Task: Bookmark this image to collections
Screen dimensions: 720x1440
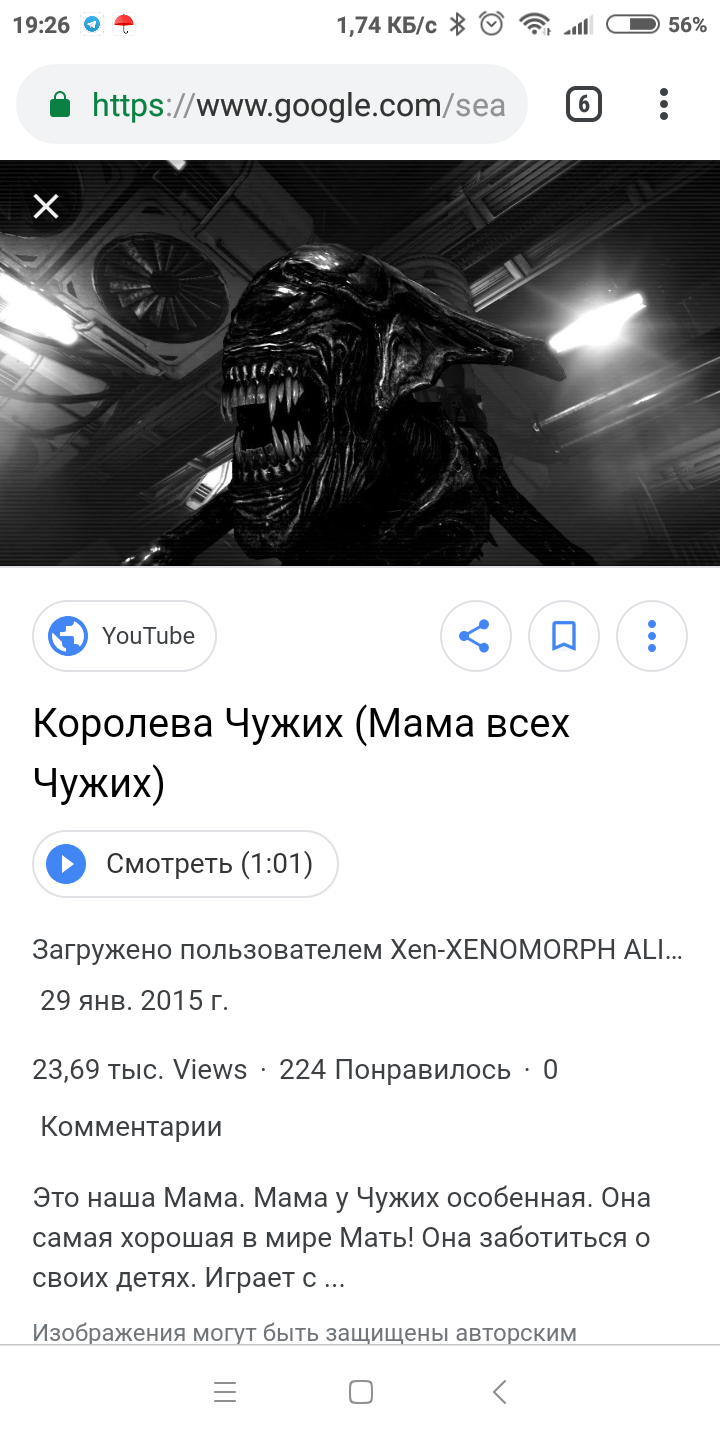Action: click(564, 636)
